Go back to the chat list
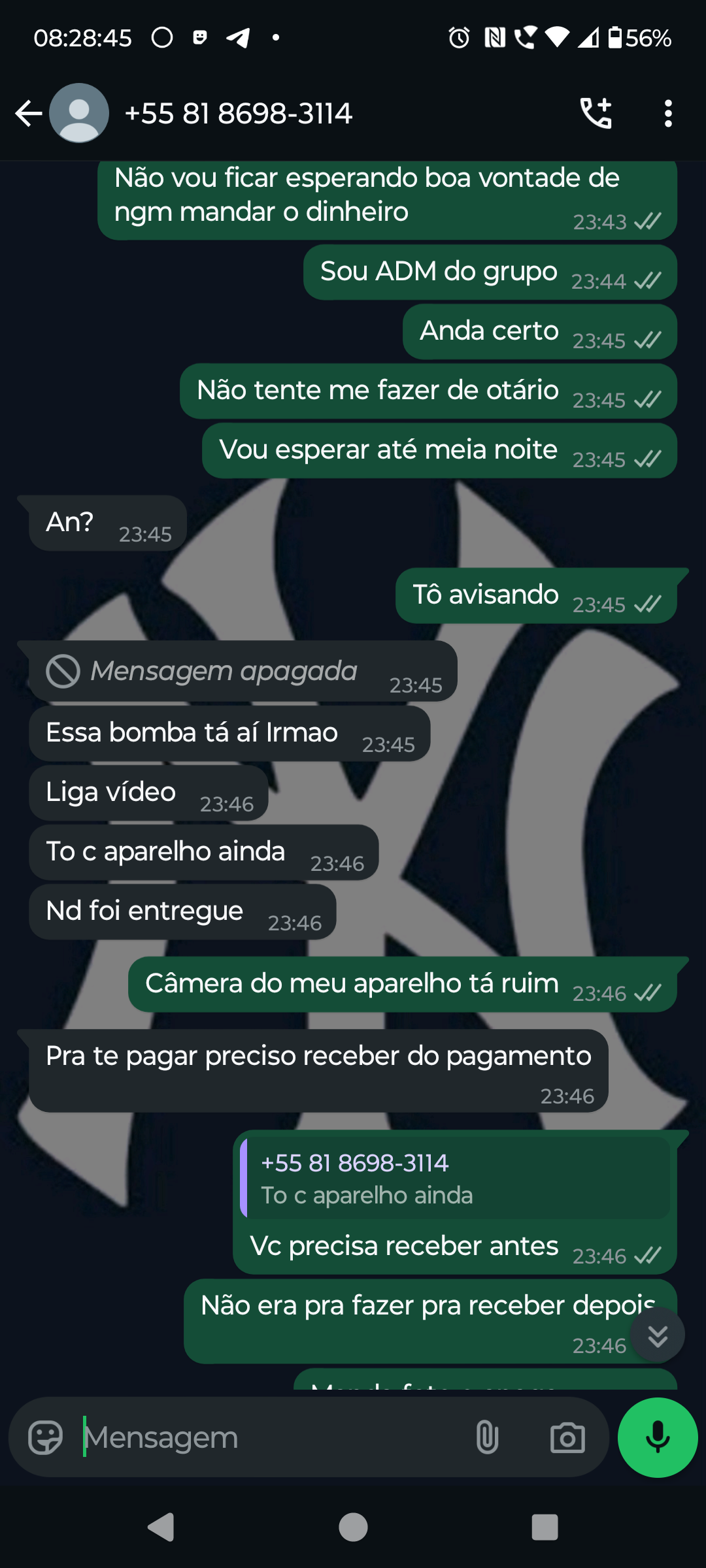 pos(28,114)
